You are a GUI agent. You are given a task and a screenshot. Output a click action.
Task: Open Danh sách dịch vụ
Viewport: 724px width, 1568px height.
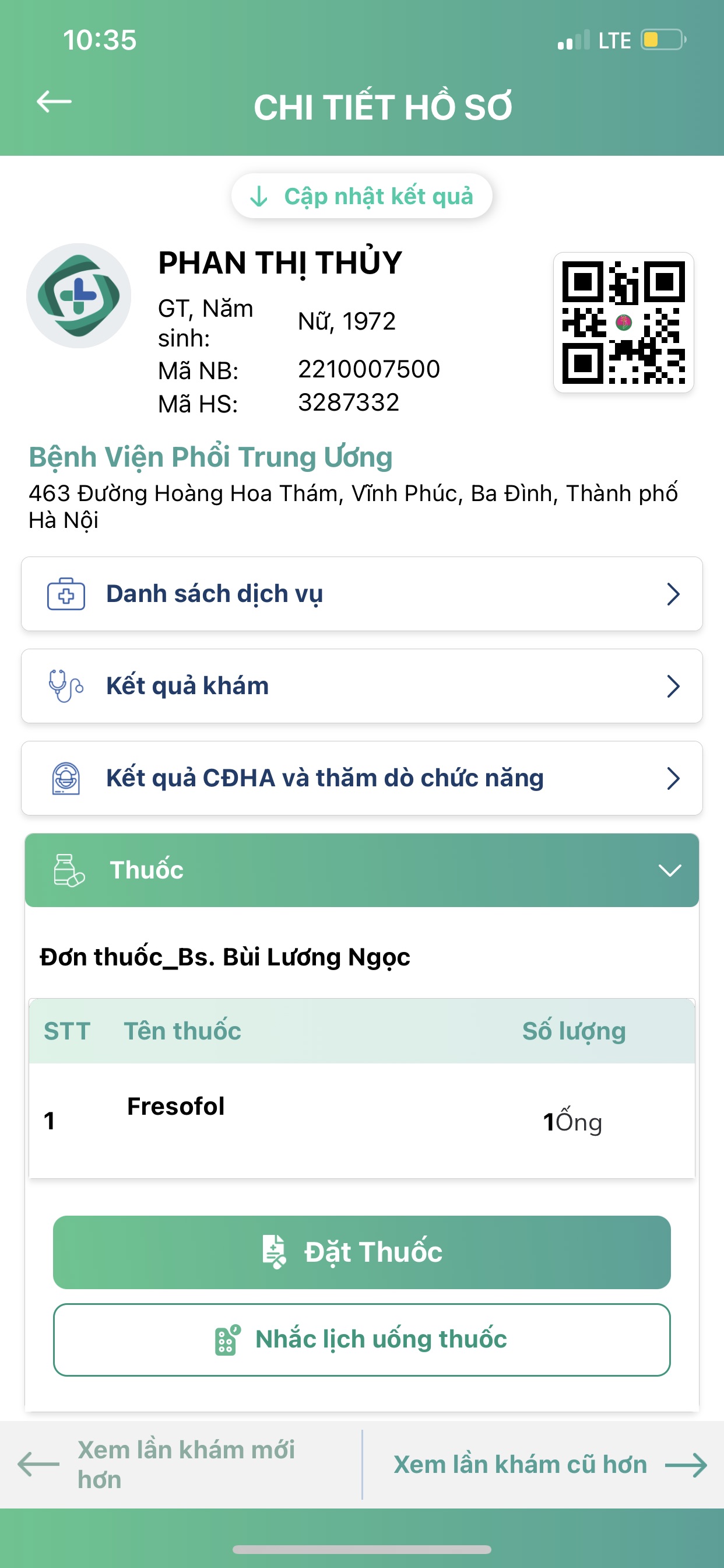point(361,593)
